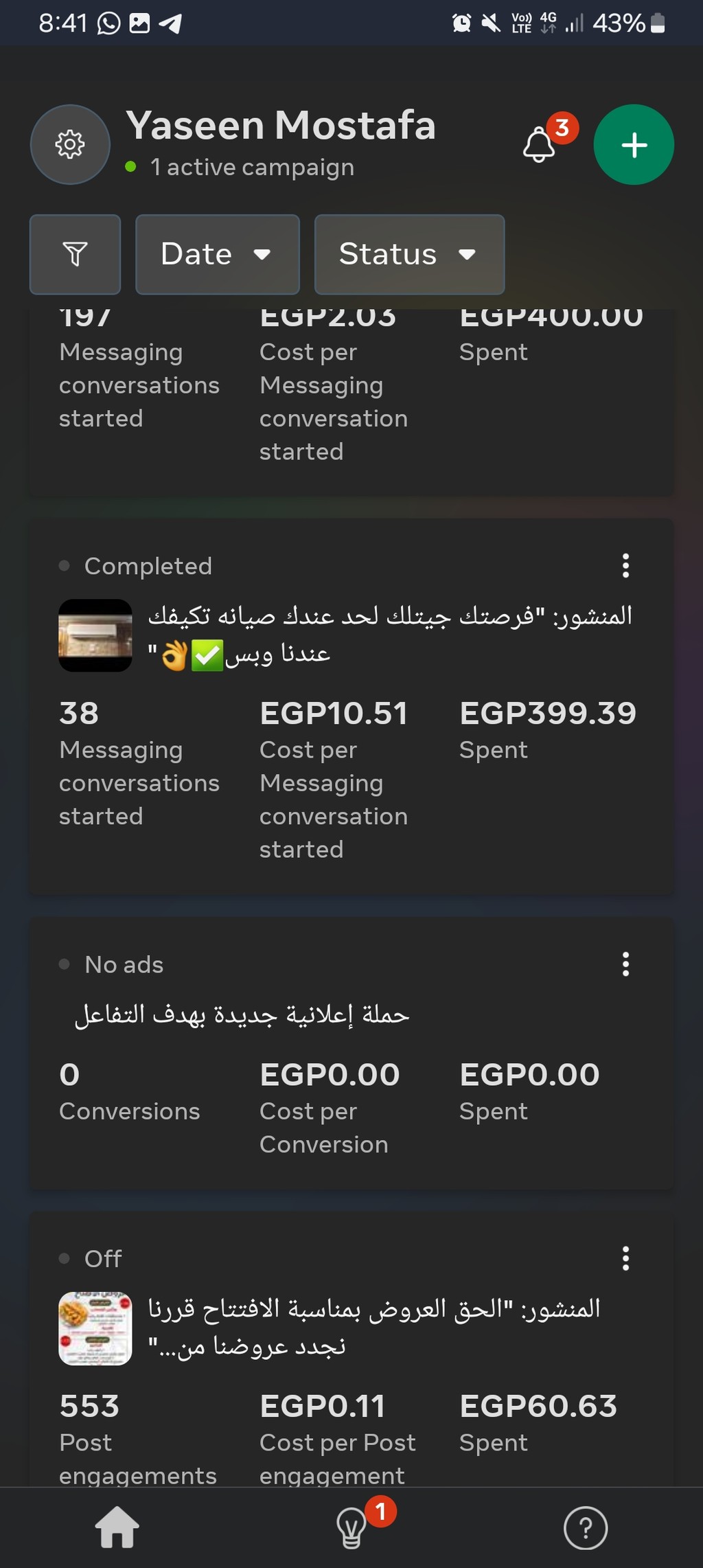
Task: Open the settings gear icon
Action: (x=70, y=144)
